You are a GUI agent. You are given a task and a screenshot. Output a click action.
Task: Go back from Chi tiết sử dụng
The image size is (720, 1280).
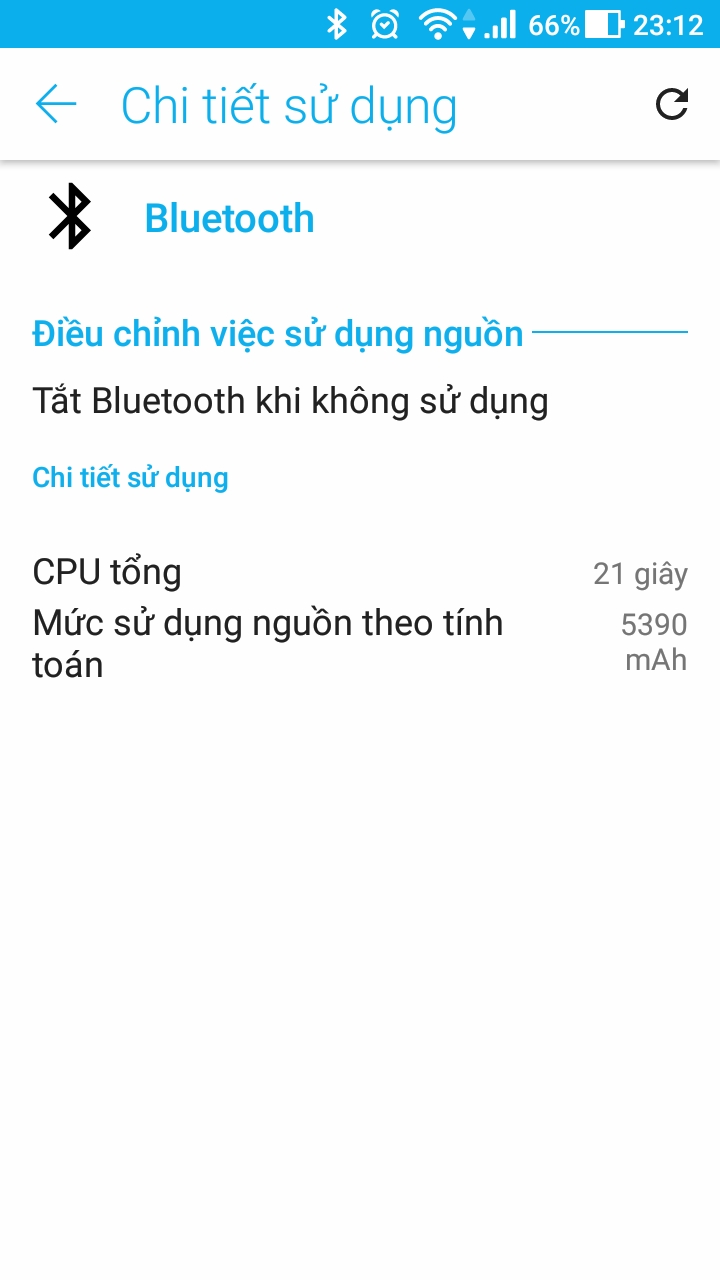56,104
